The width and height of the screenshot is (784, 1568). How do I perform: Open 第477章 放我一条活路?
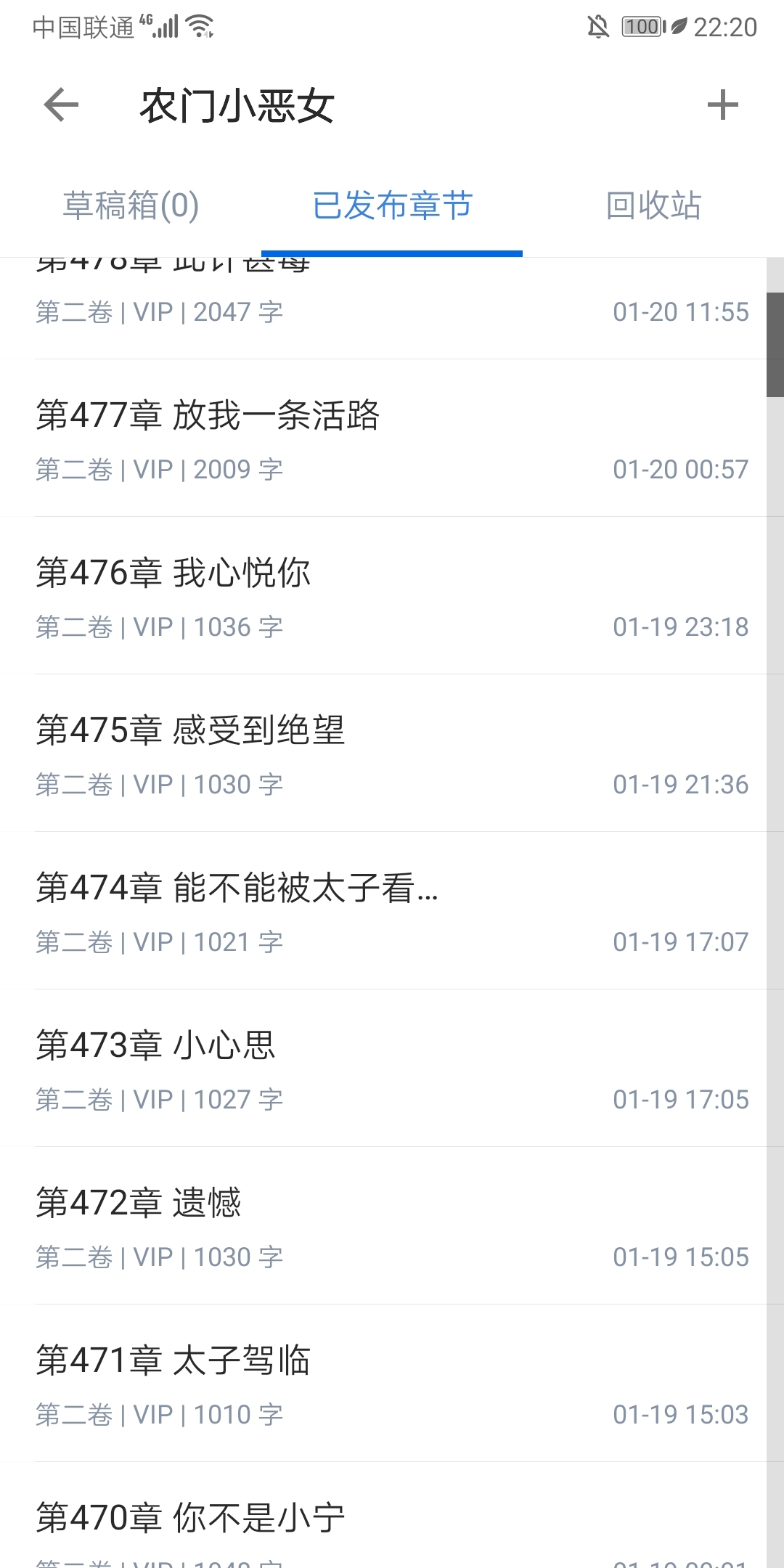[x=392, y=438]
